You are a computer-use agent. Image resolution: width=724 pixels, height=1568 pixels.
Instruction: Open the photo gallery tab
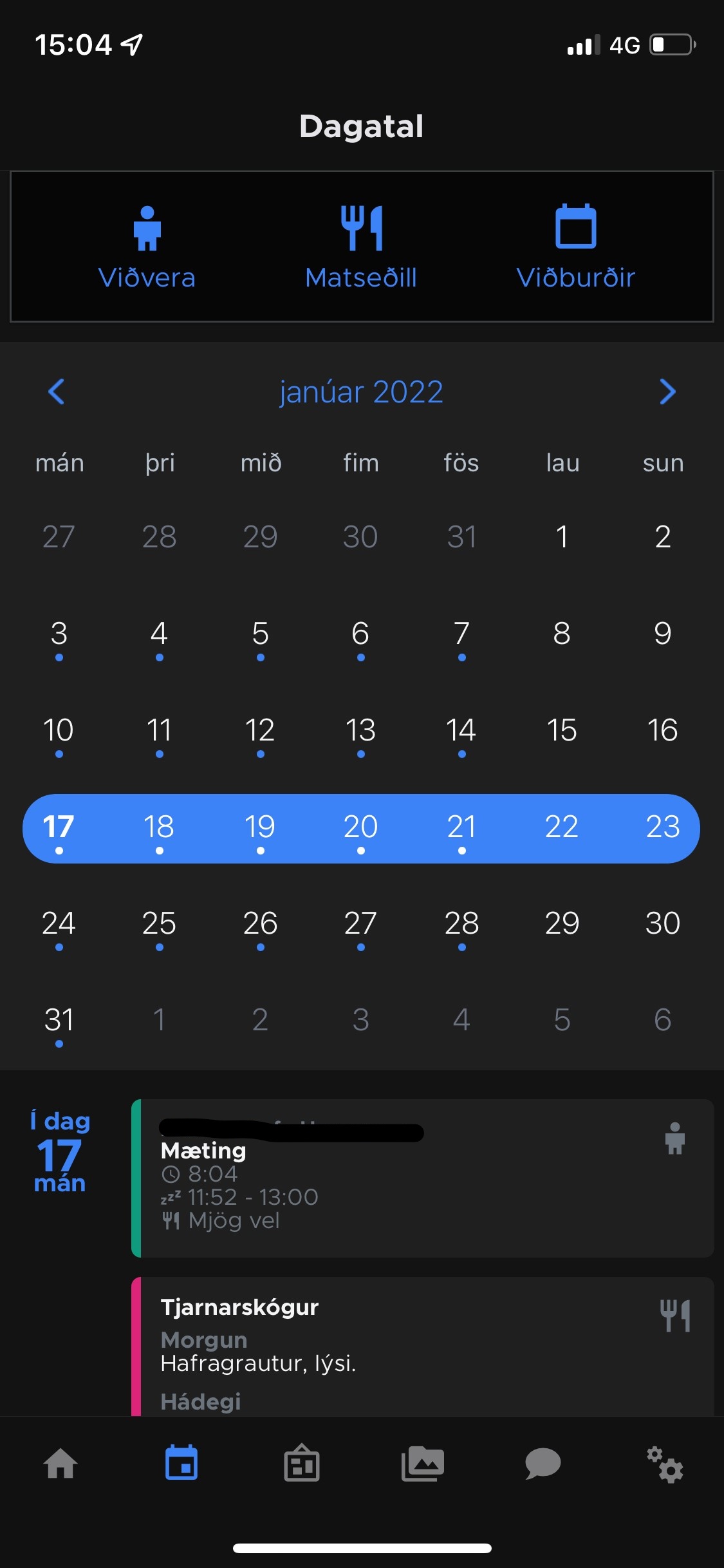(423, 1464)
